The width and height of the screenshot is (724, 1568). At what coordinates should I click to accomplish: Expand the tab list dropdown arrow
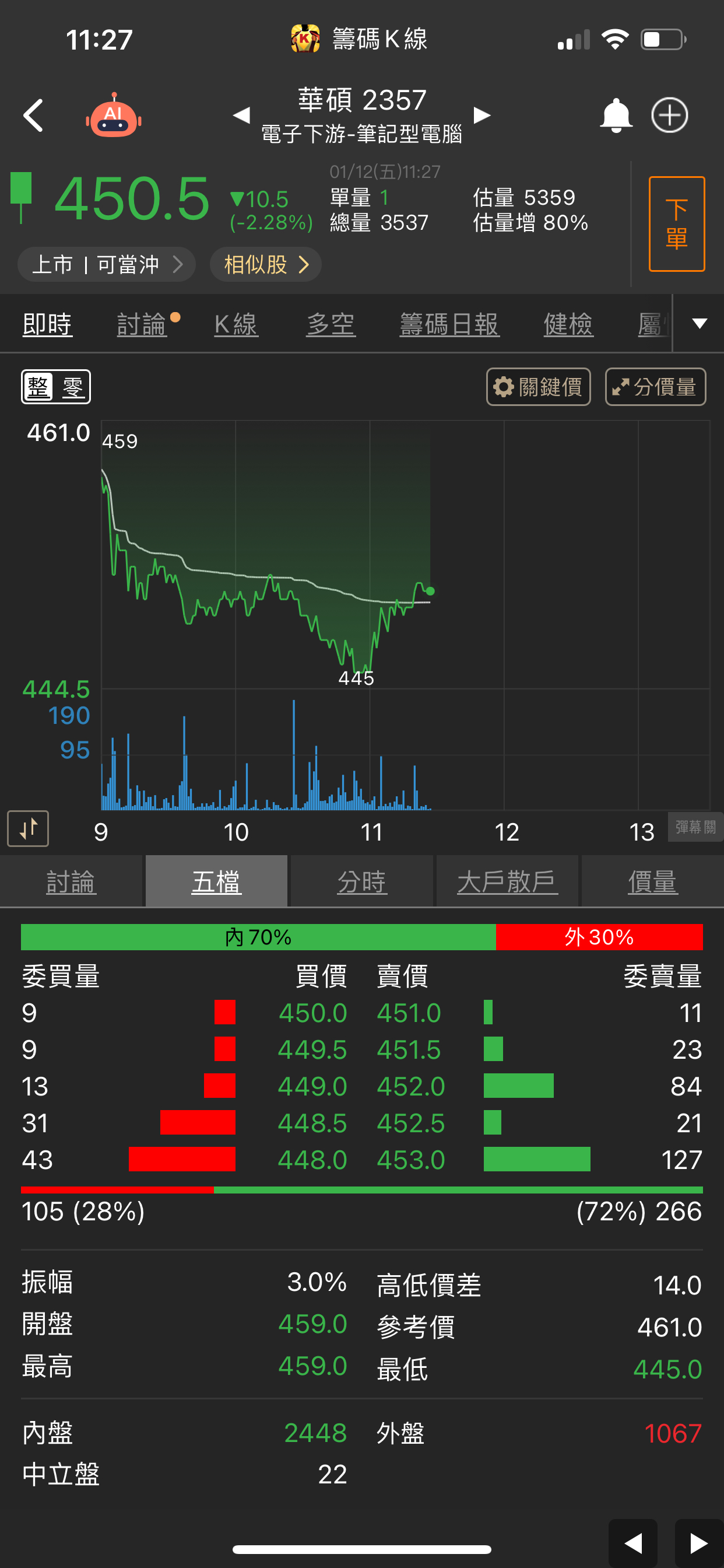click(x=700, y=324)
